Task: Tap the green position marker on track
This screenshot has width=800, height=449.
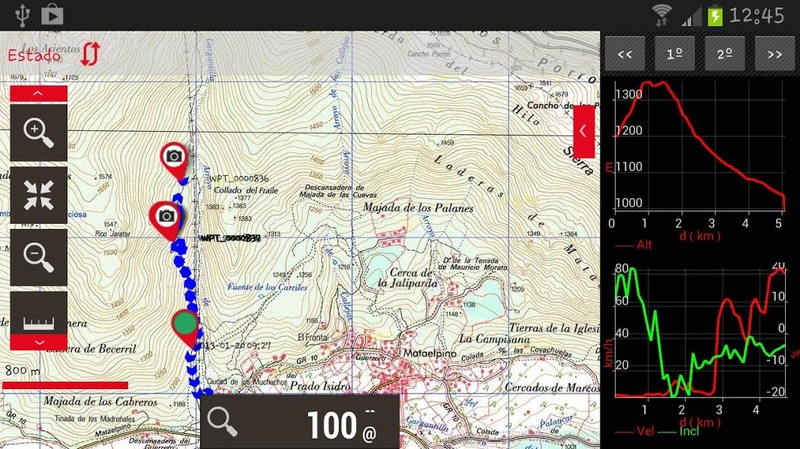Action: pyautogui.click(x=184, y=325)
